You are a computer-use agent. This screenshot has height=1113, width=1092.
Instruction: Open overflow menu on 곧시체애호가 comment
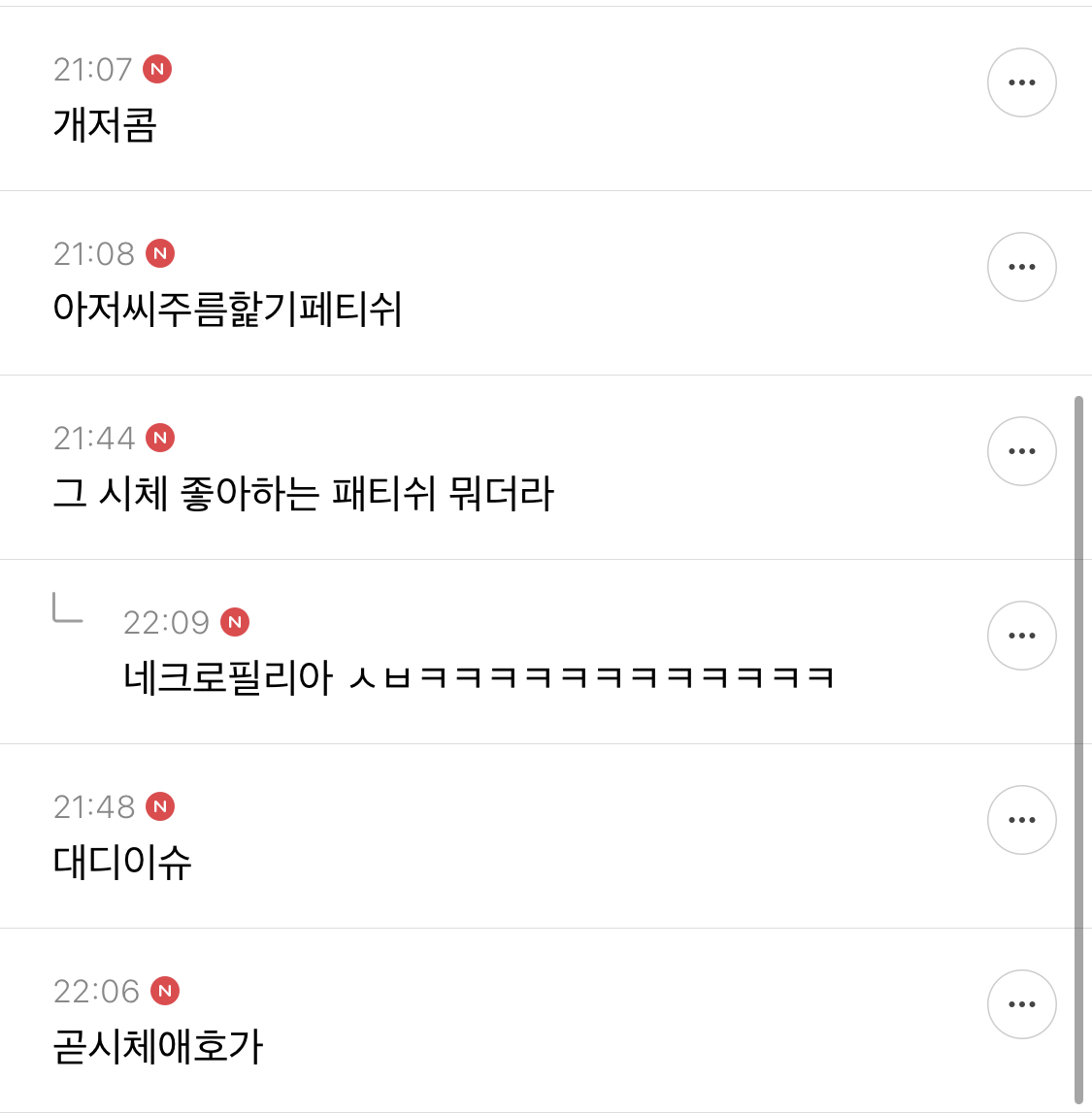[1021, 1004]
